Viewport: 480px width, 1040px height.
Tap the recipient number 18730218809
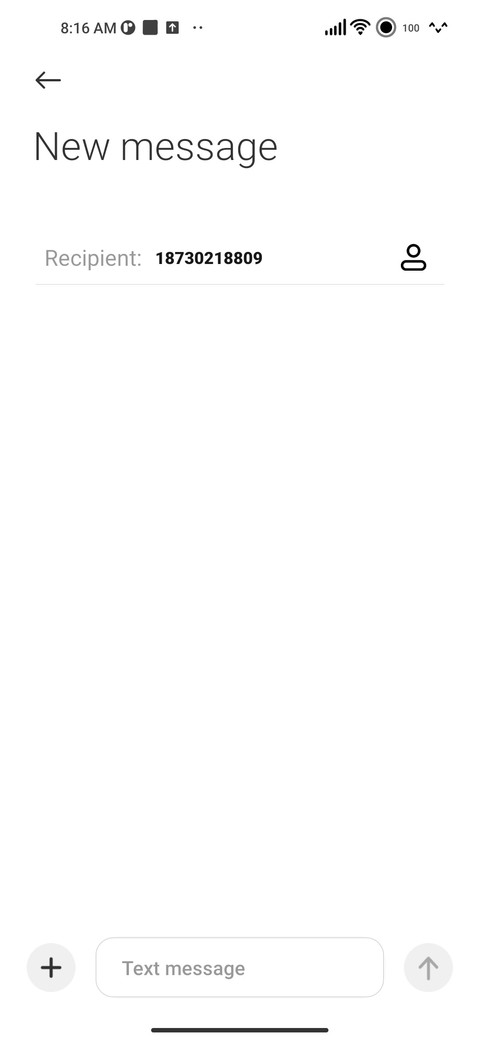(209, 258)
